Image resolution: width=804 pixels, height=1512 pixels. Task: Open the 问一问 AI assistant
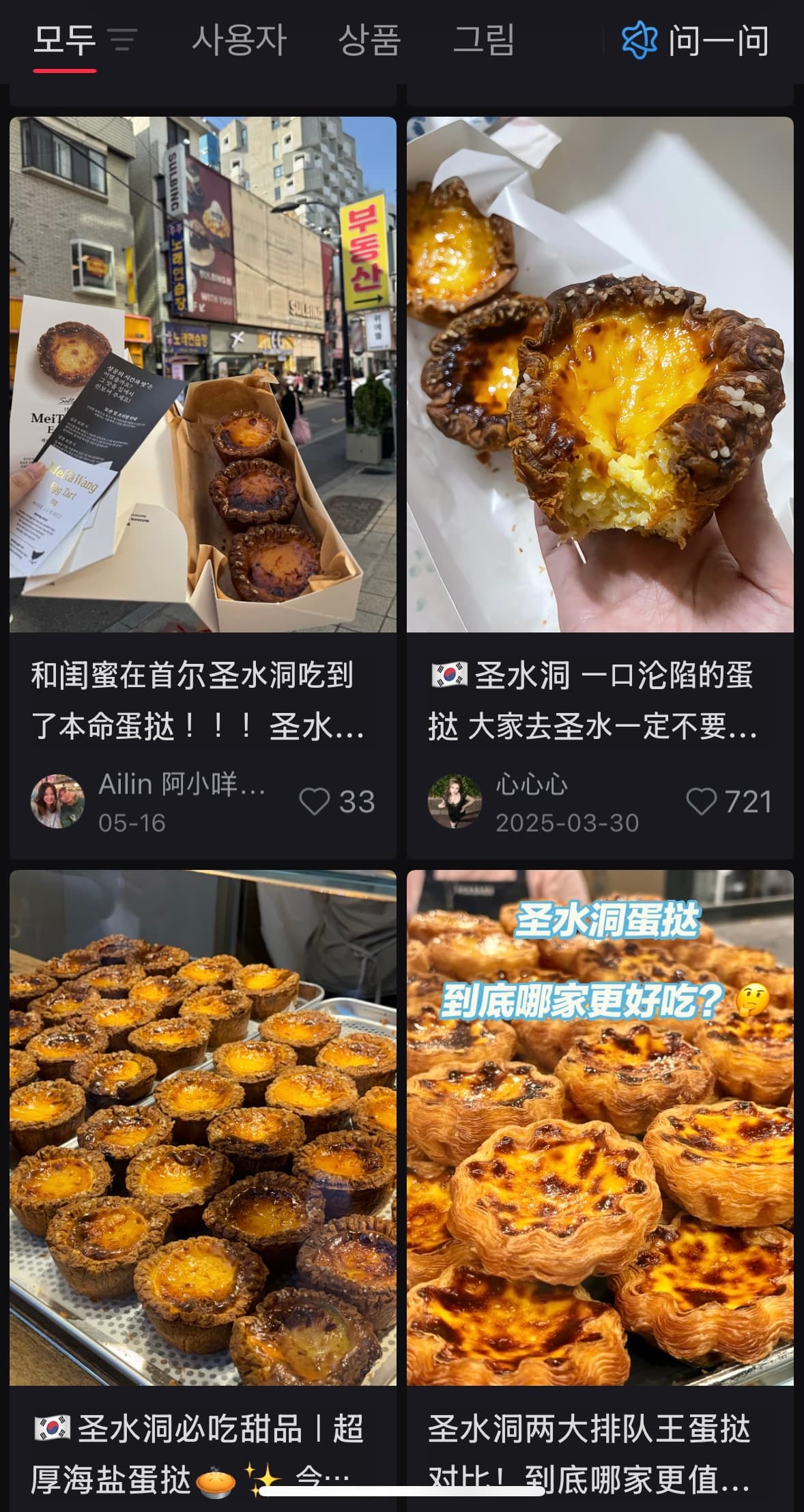click(x=695, y=40)
